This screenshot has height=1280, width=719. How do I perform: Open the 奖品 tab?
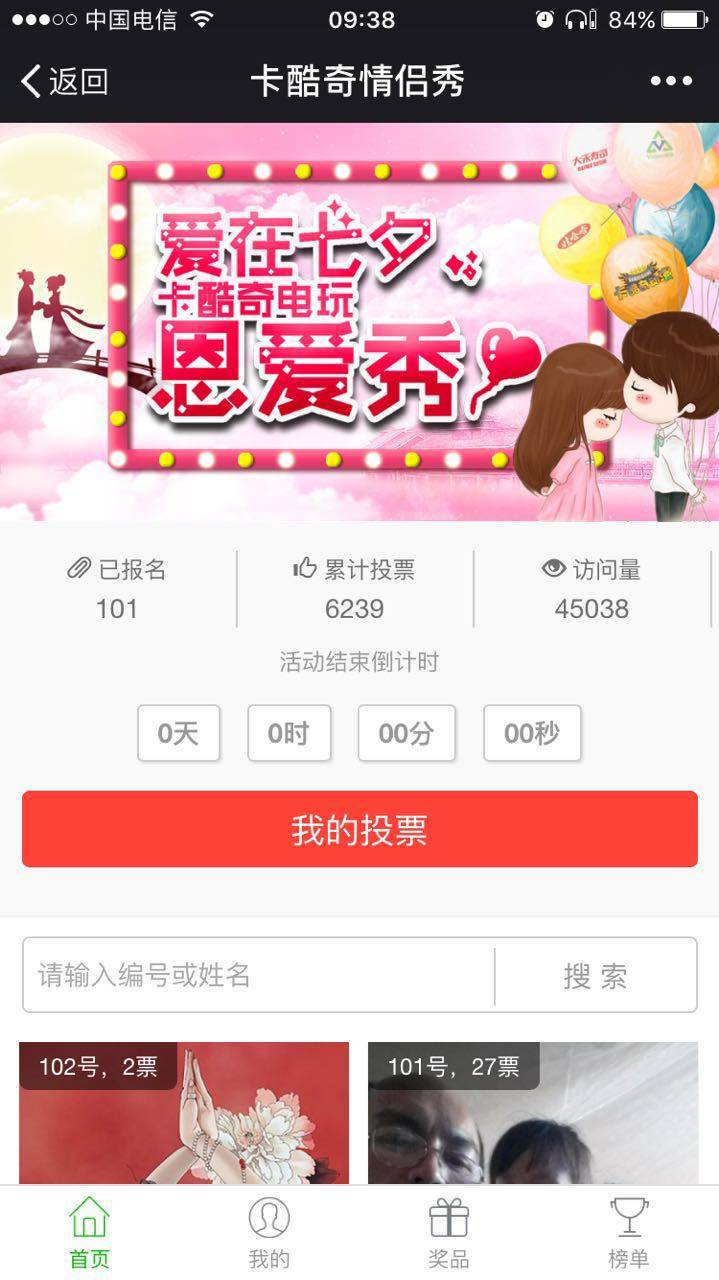(449, 1233)
